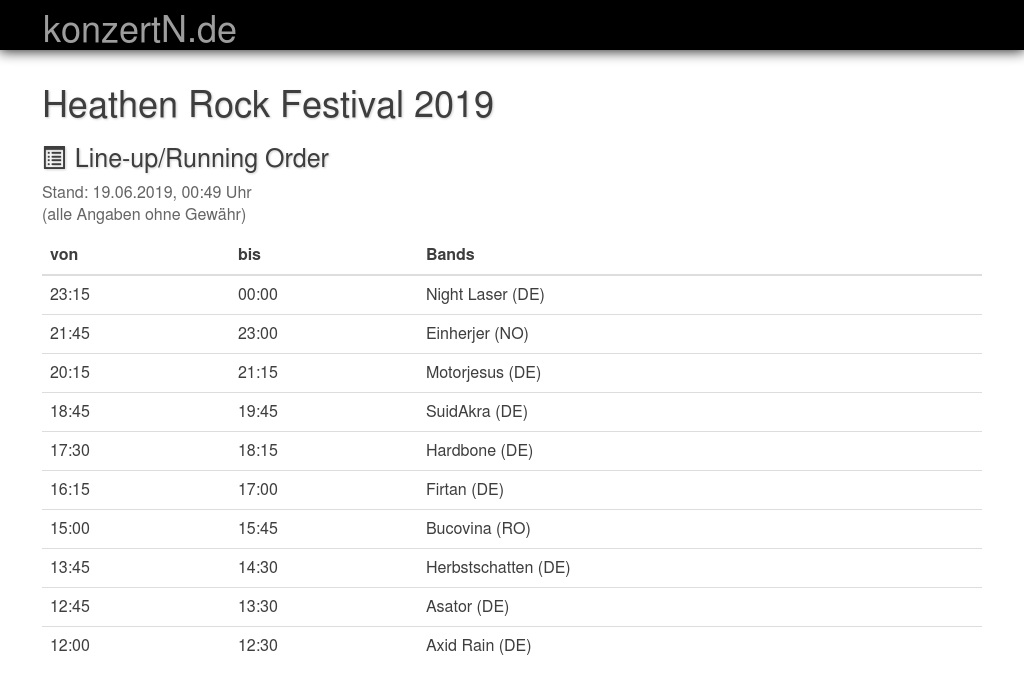1024x685 pixels.
Task: Open the konzertN.de home link
Action: pos(139,29)
